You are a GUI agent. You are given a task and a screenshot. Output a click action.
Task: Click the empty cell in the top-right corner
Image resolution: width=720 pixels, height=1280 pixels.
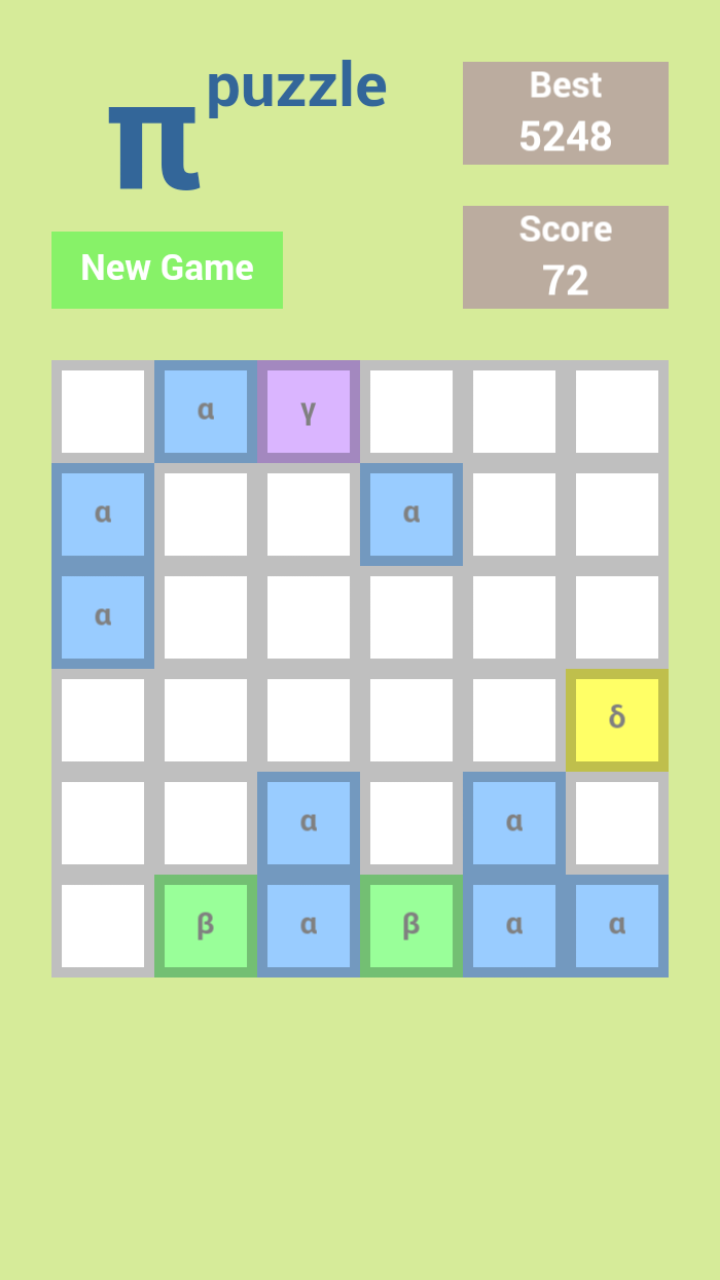click(617, 410)
